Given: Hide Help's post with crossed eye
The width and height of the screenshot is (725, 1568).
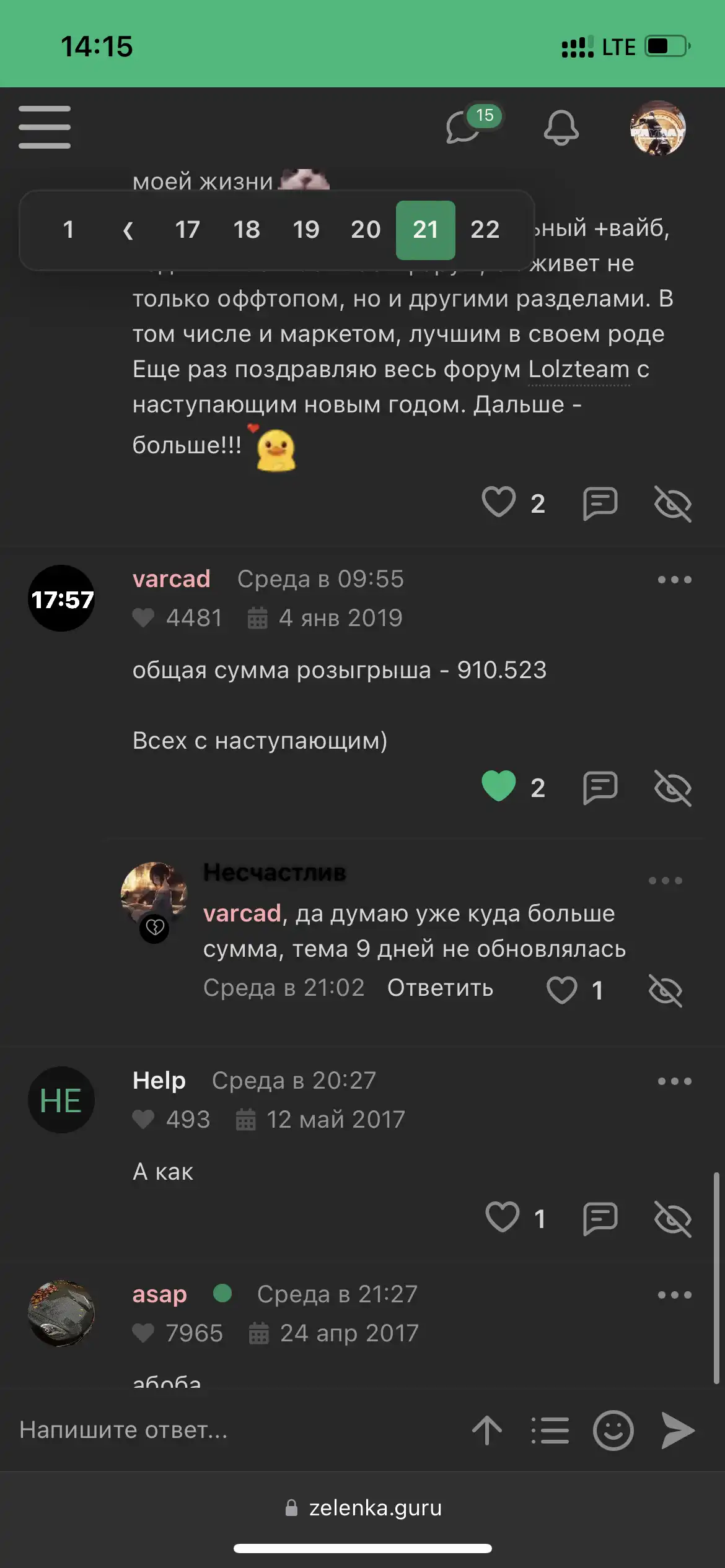Looking at the screenshot, I should (x=672, y=1218).
